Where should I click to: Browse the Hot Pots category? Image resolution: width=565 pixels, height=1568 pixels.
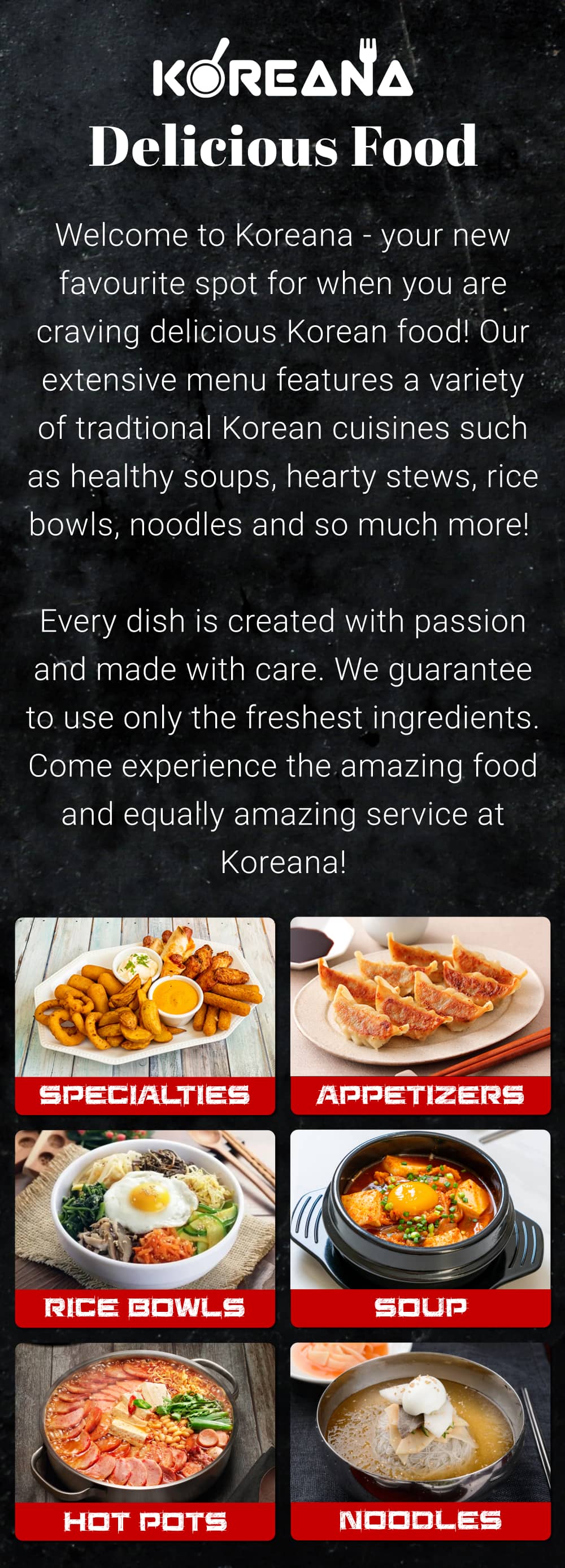coord(145,1441)
